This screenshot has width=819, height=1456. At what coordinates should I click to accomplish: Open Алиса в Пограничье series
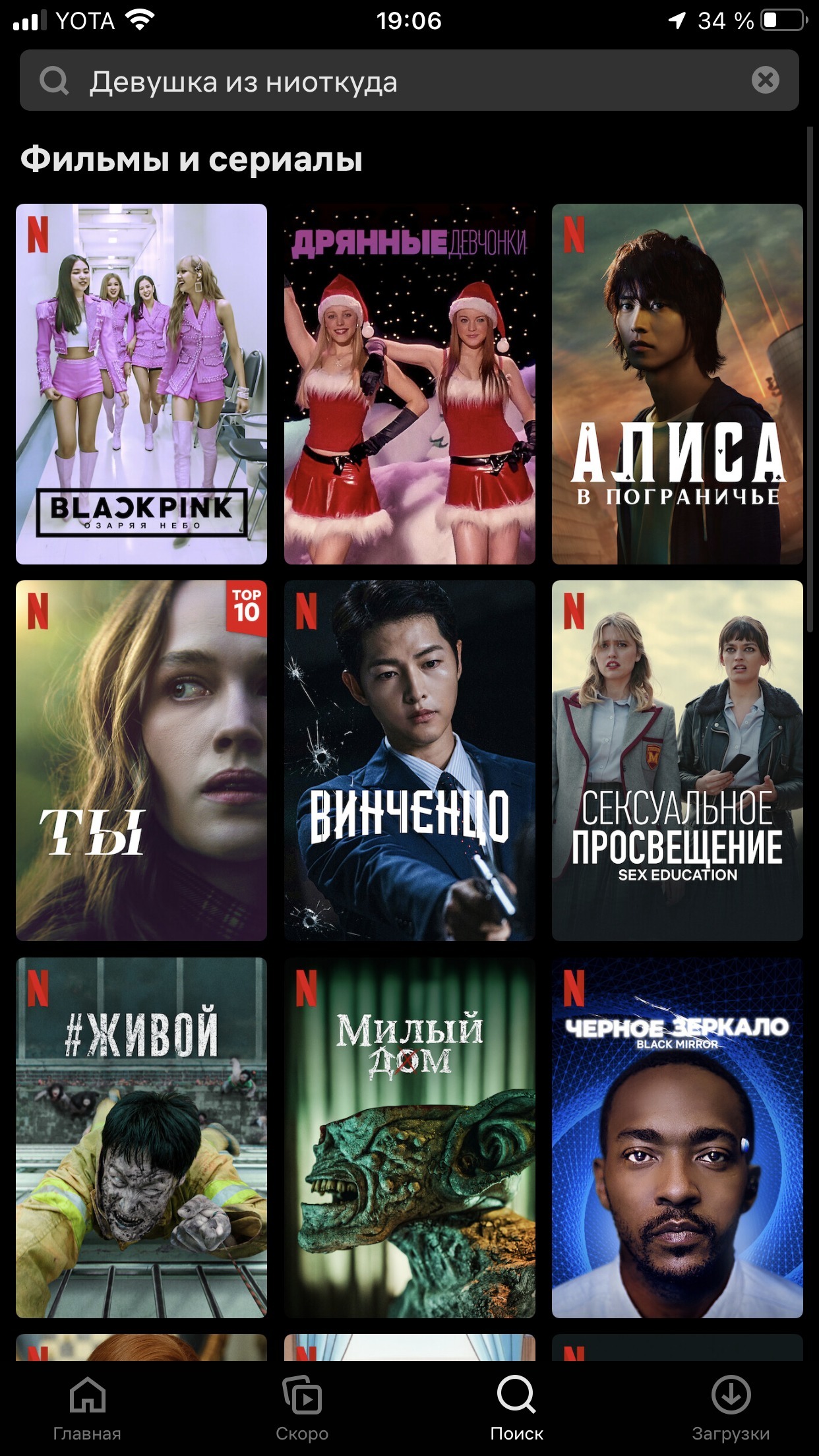[677, 384]
